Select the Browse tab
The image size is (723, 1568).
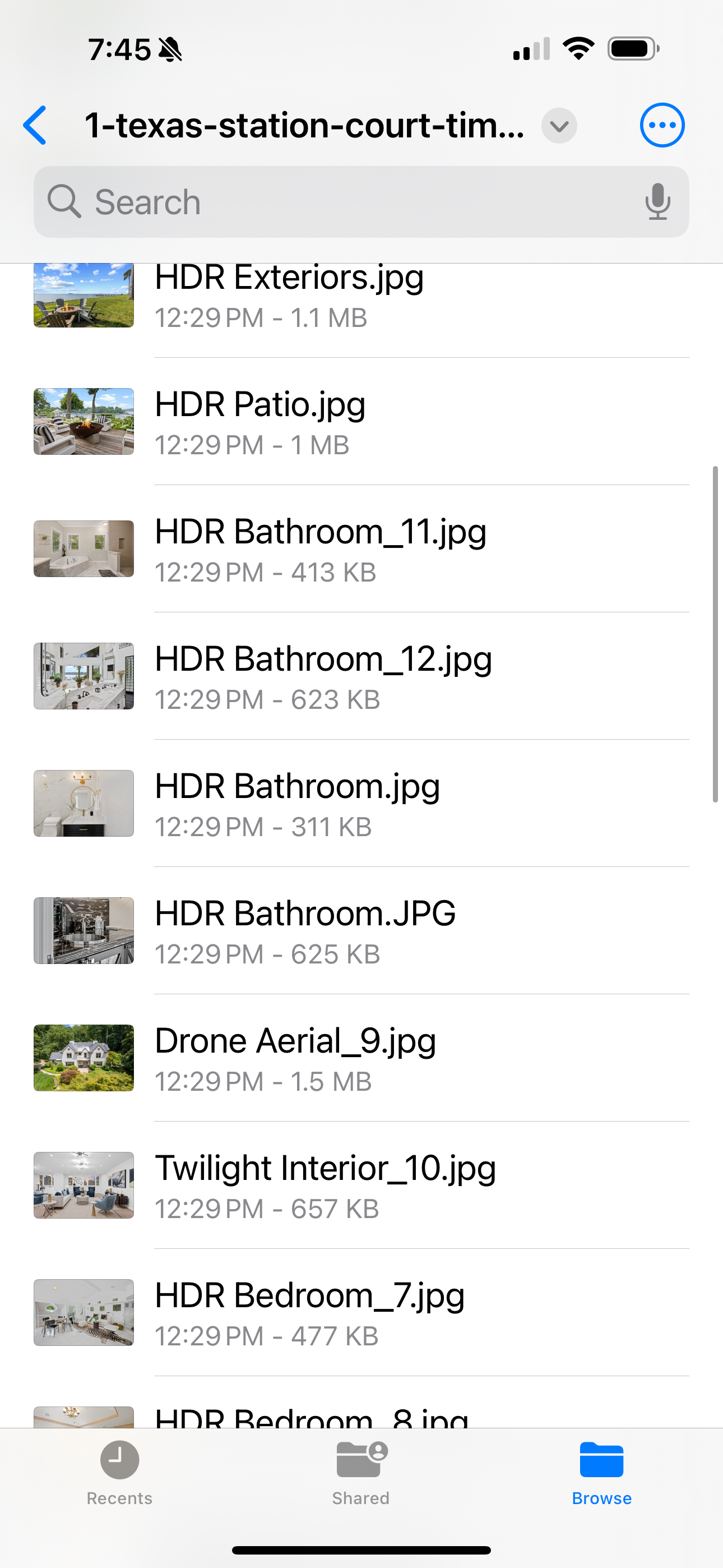[601, 1472]
